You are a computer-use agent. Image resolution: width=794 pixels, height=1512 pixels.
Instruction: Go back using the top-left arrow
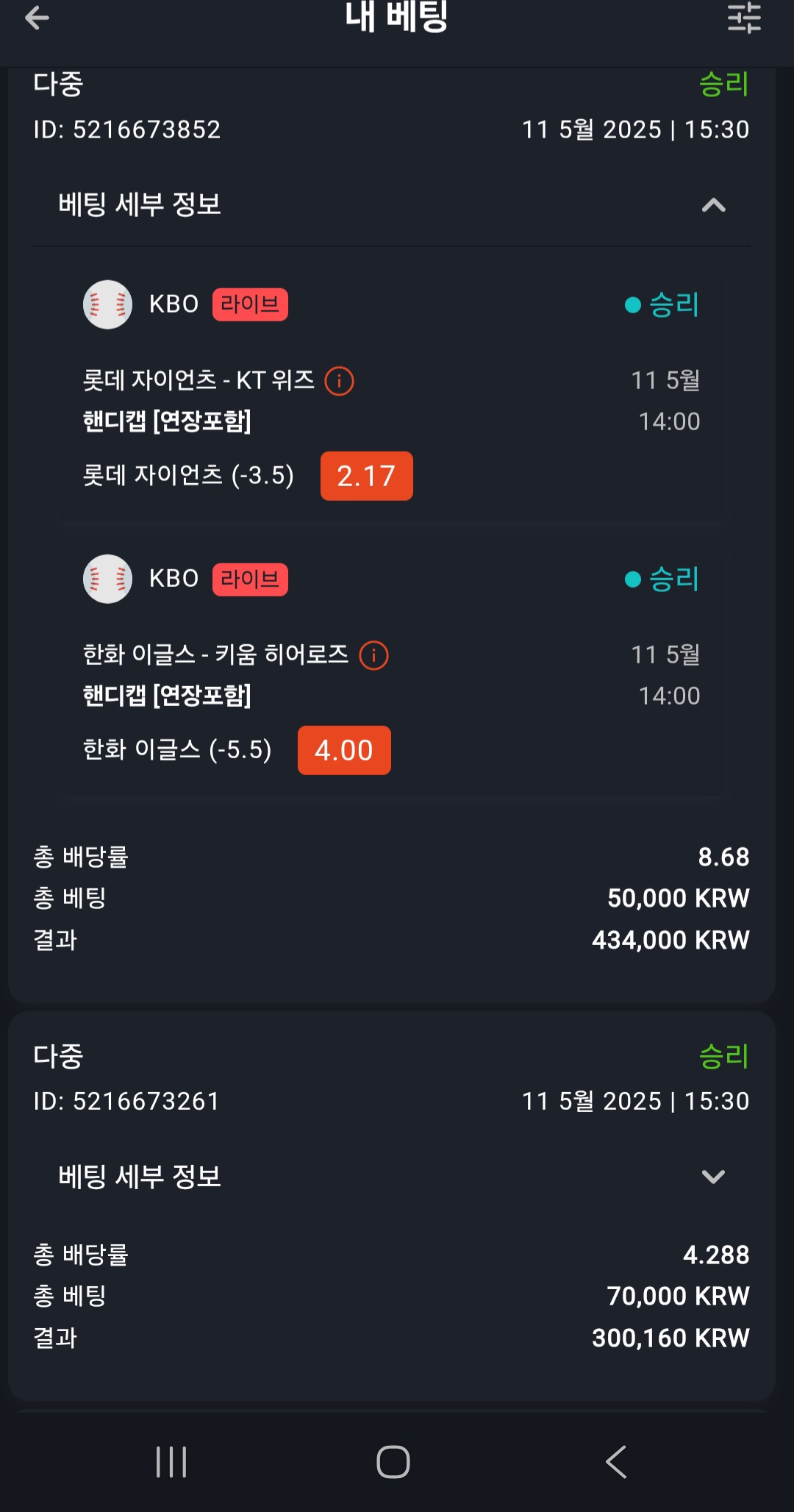coord(37,18)
